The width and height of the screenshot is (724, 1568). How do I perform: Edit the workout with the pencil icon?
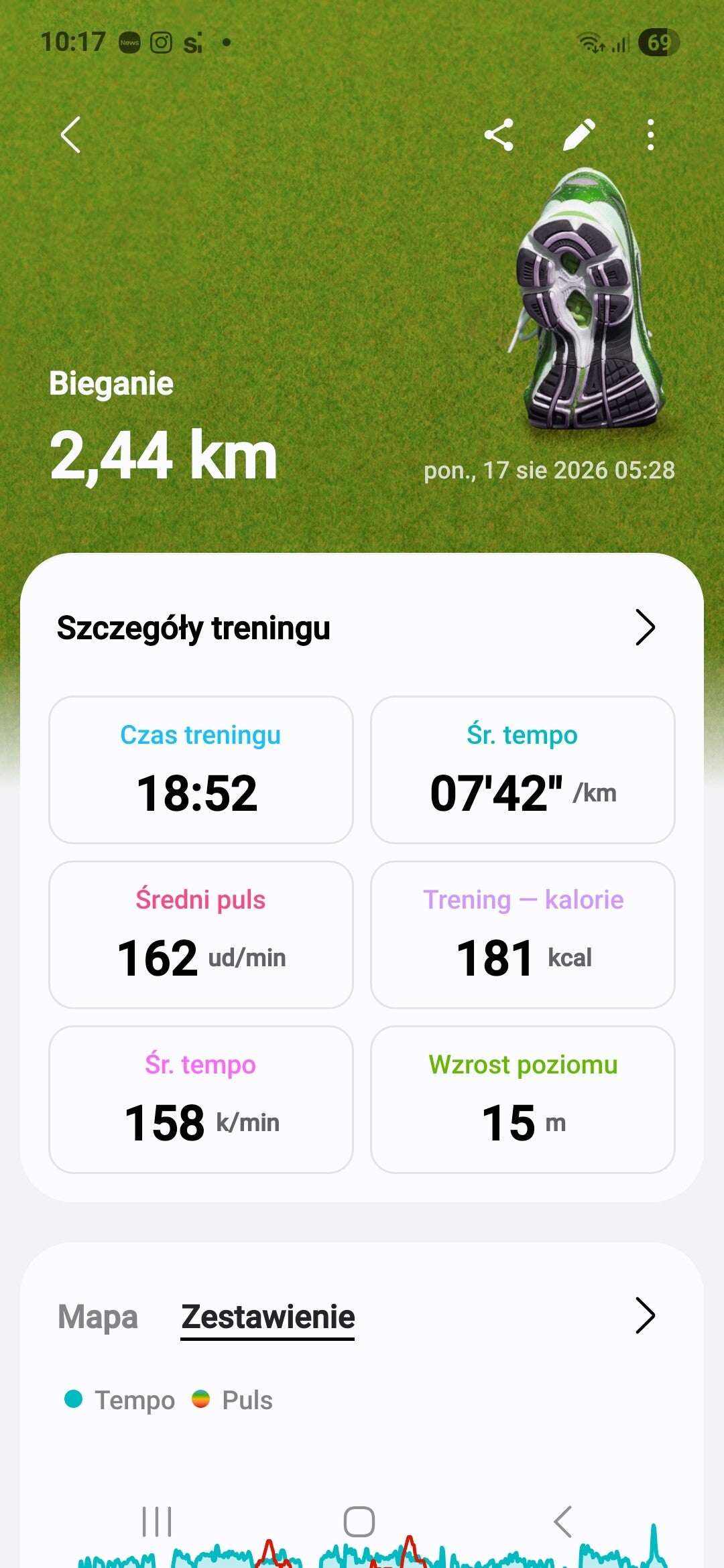(x=579, y=135)
